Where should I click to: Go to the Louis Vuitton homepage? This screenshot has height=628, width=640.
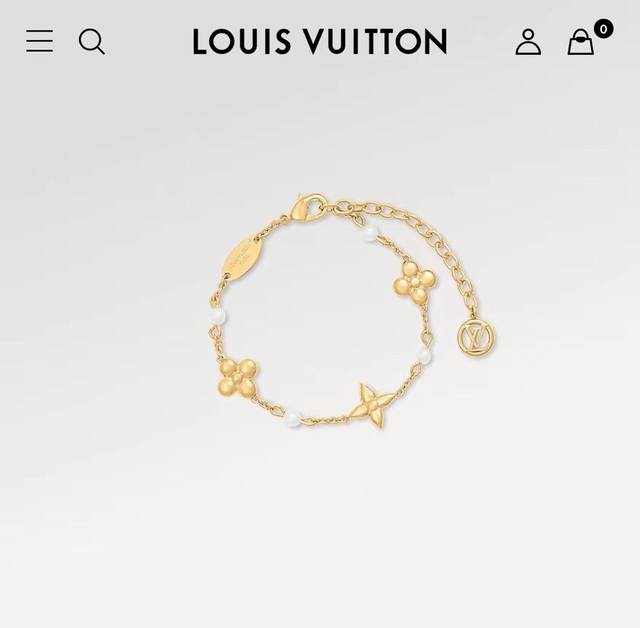tap(320, 41)
